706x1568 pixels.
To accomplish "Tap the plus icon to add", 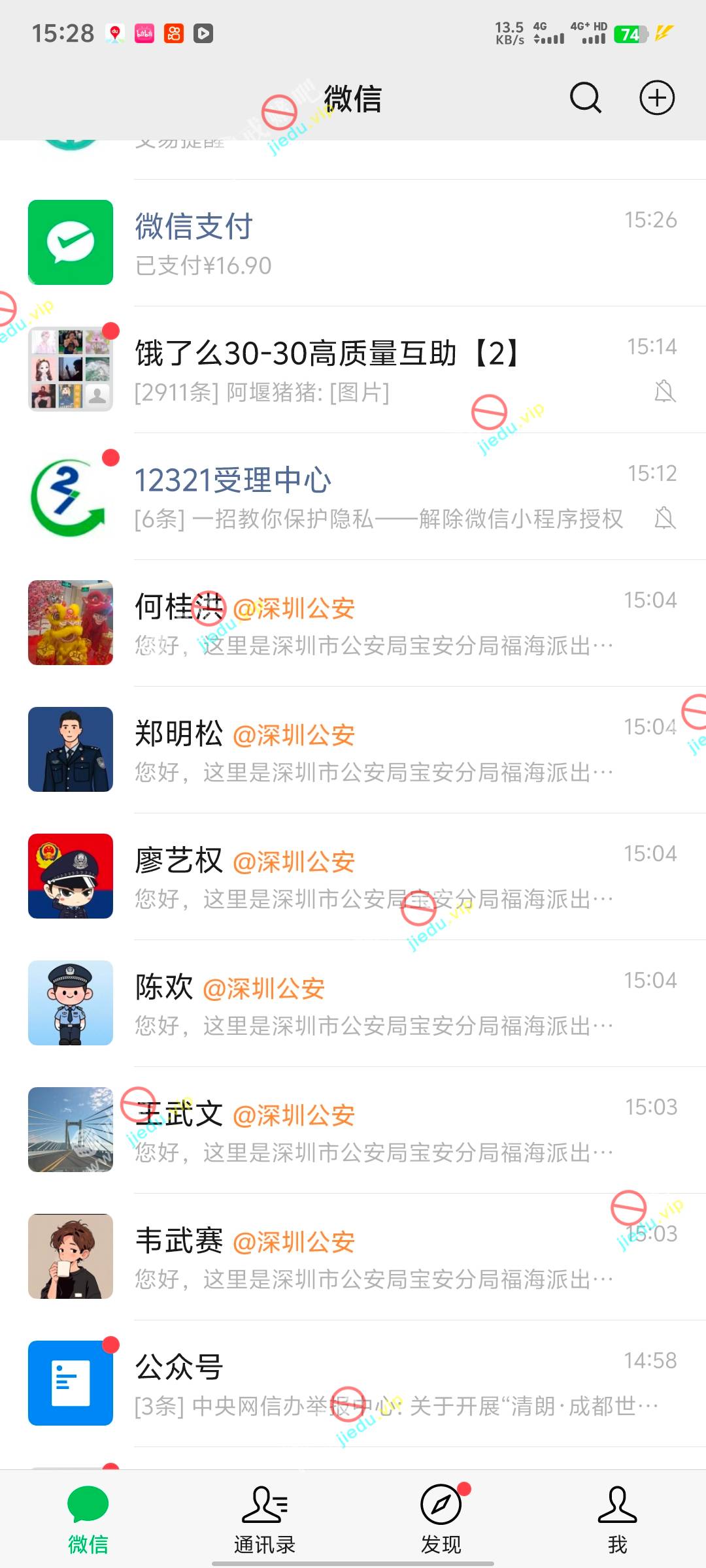I will 656,98.
